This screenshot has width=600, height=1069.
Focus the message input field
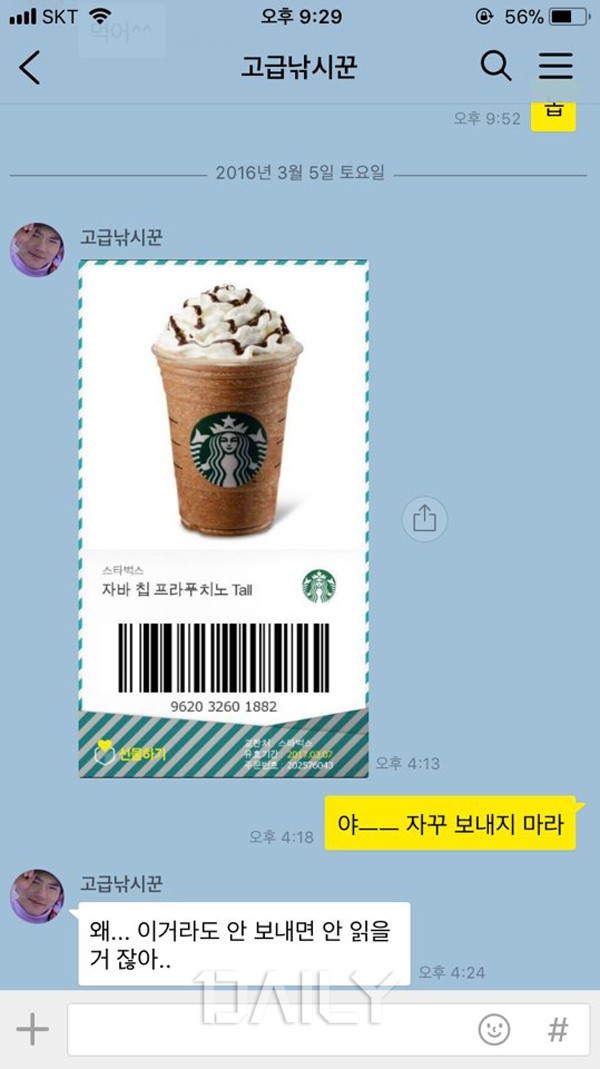[270, 1029]
